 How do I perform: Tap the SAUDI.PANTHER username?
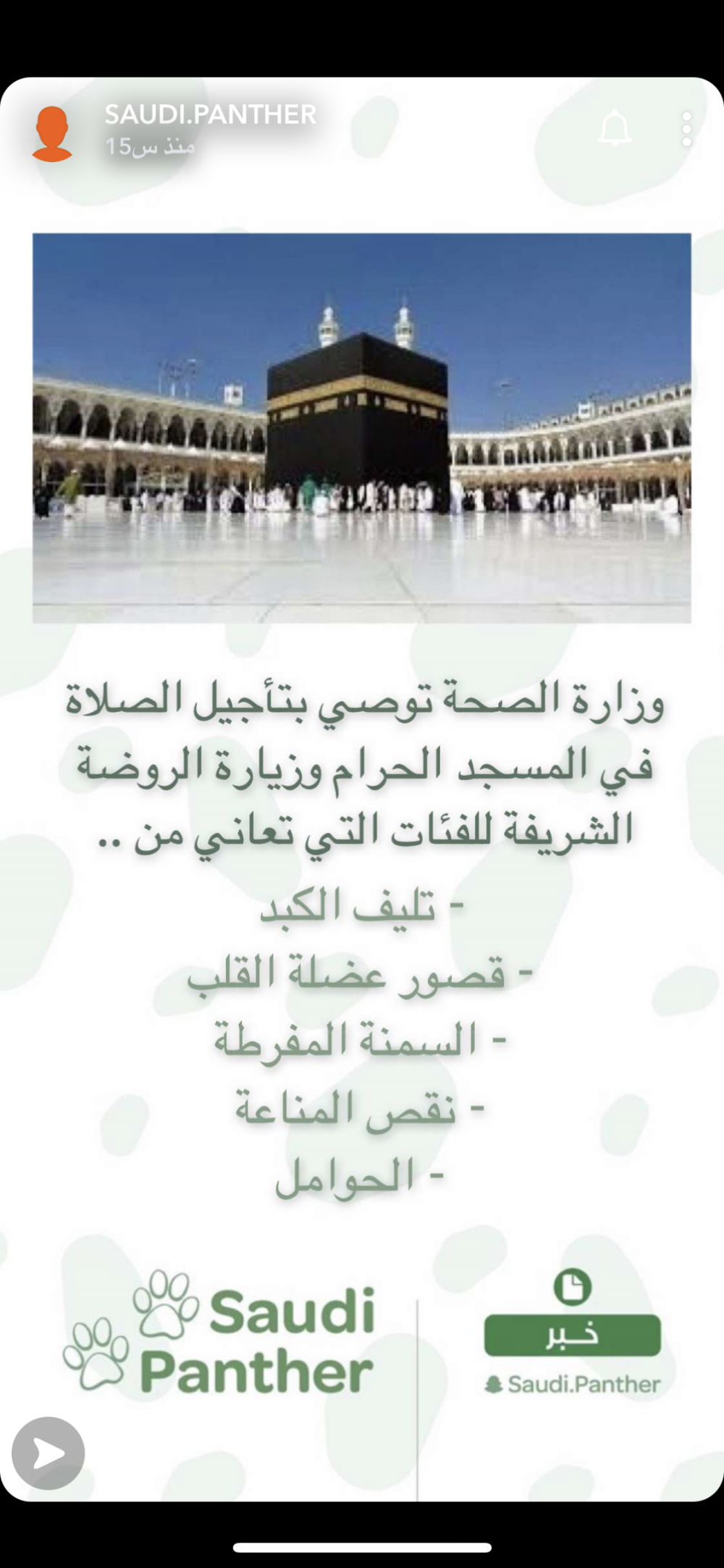click(x=211, y=114)
